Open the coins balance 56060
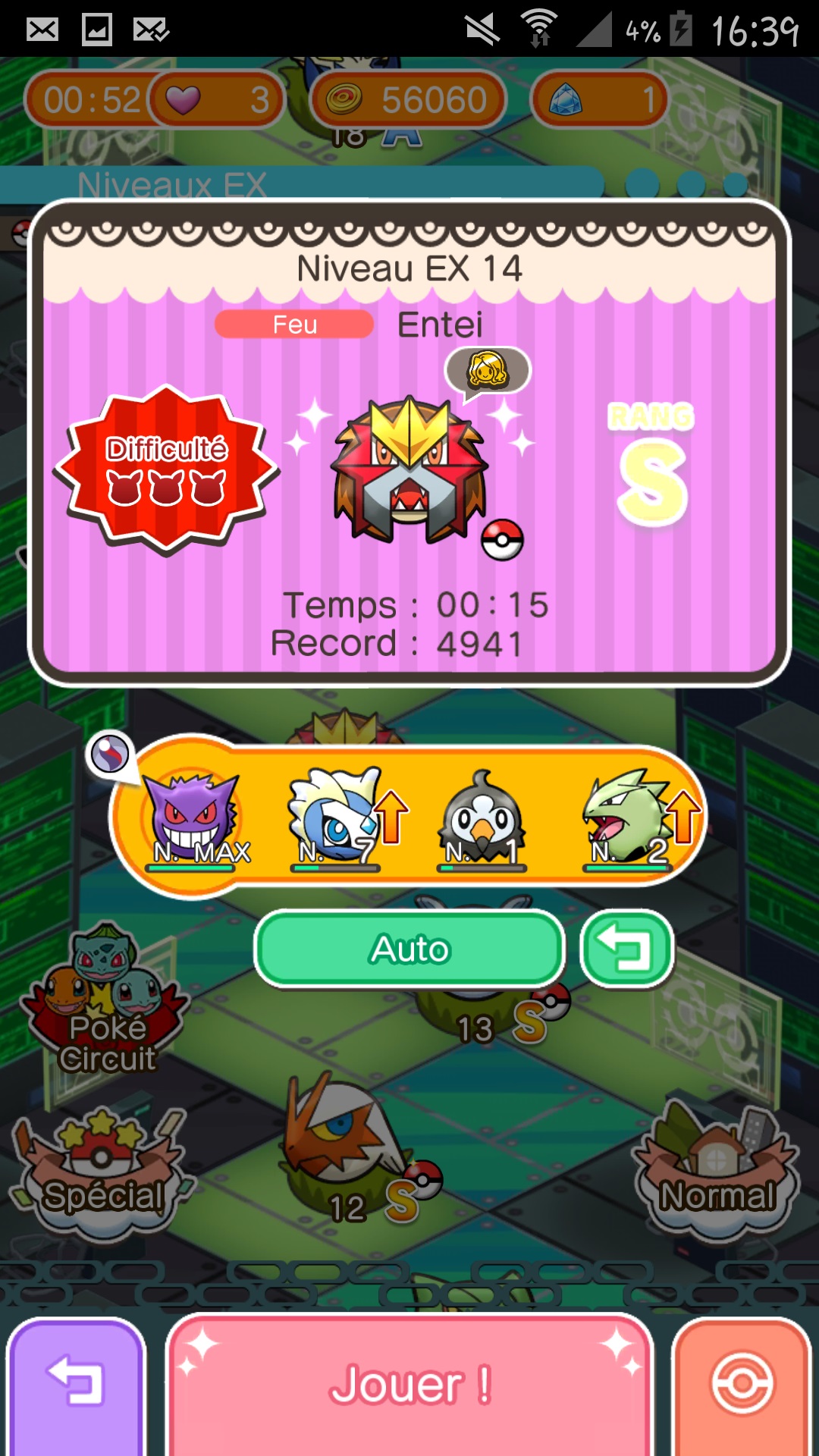 pyautogui.click(x=409, y=99)
